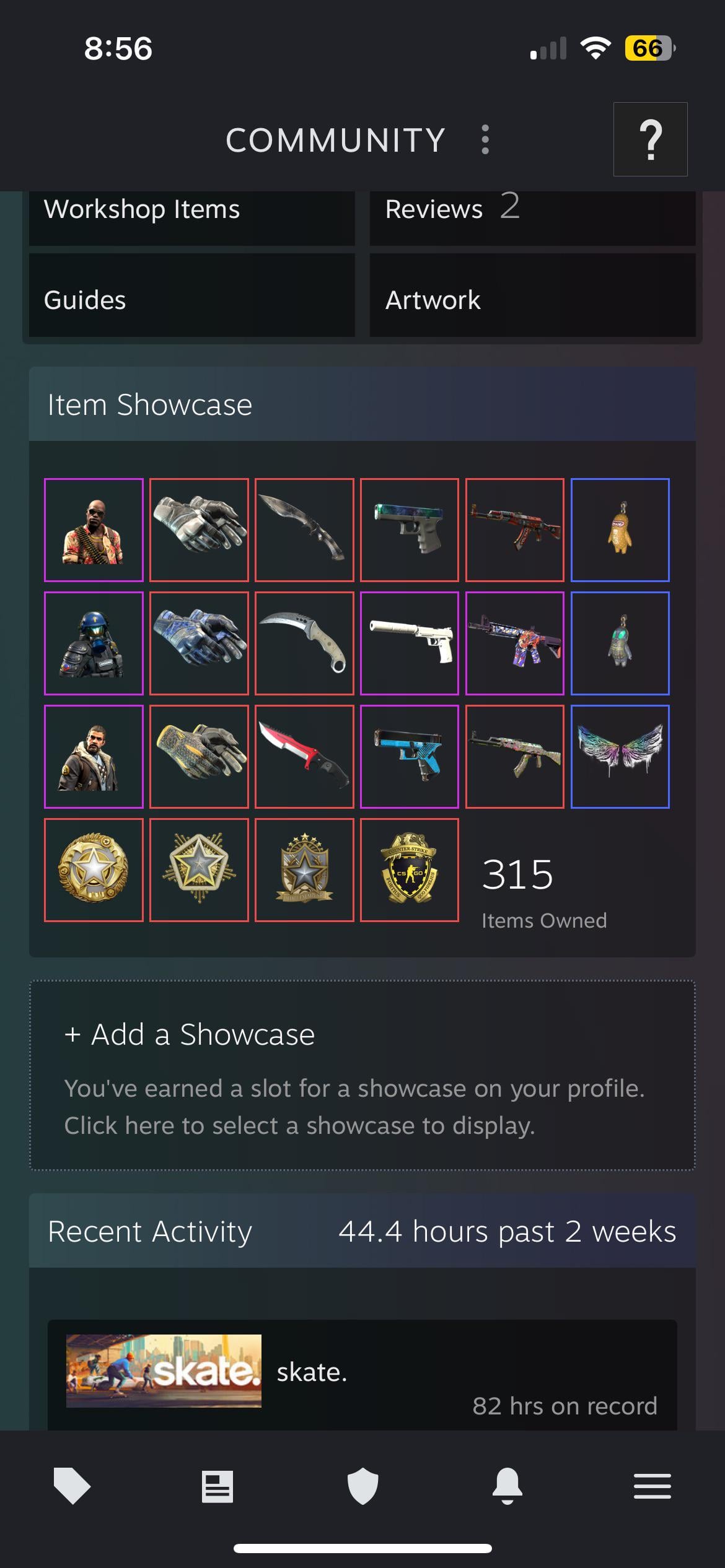The image size is (725, 1568).
Task: View the kukri knife showcase item
Action: click(x=304, y=530)
